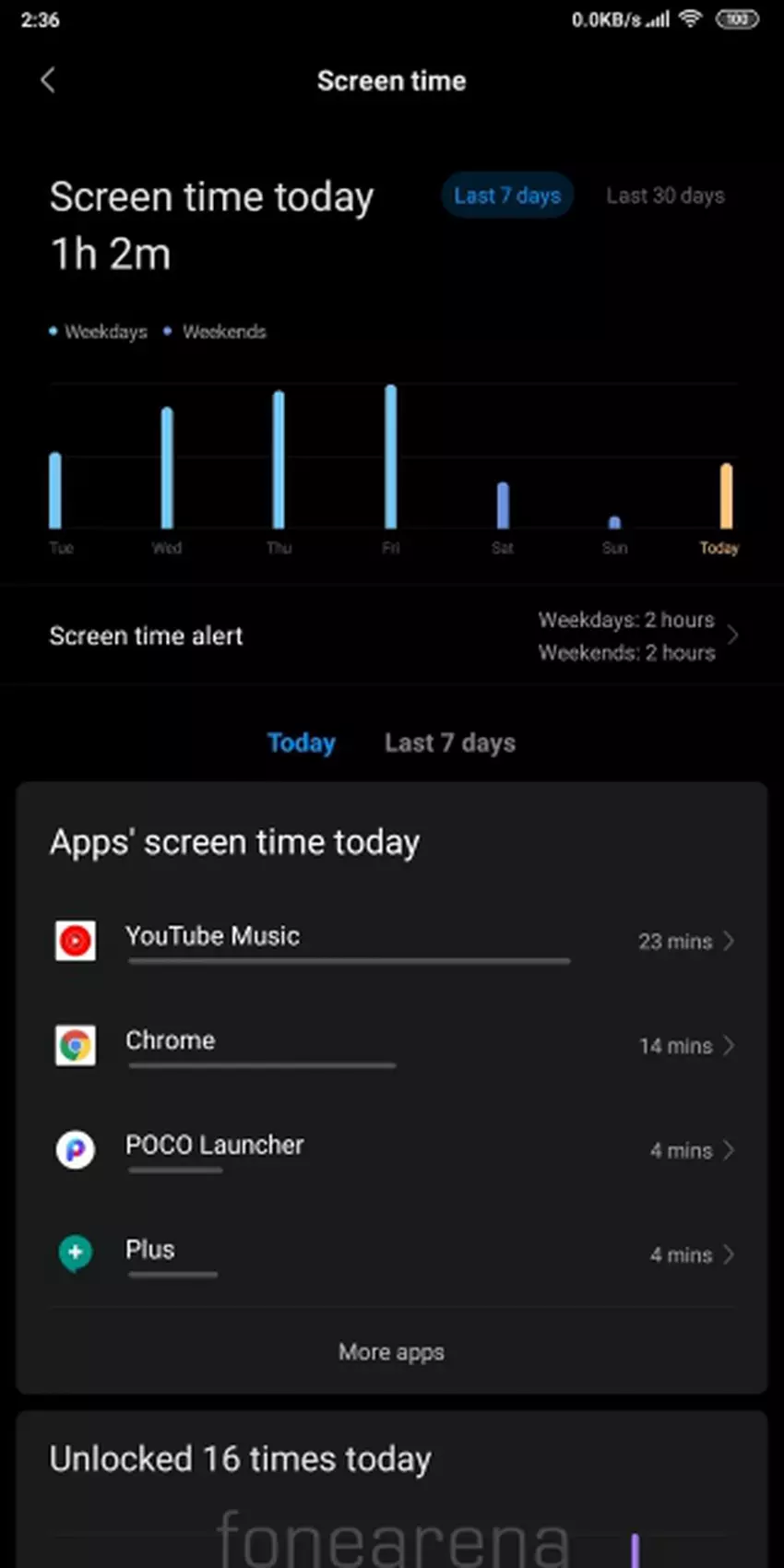Go back from Screen time
Screen dimensions: 784x1568
[x=48, y=81]
